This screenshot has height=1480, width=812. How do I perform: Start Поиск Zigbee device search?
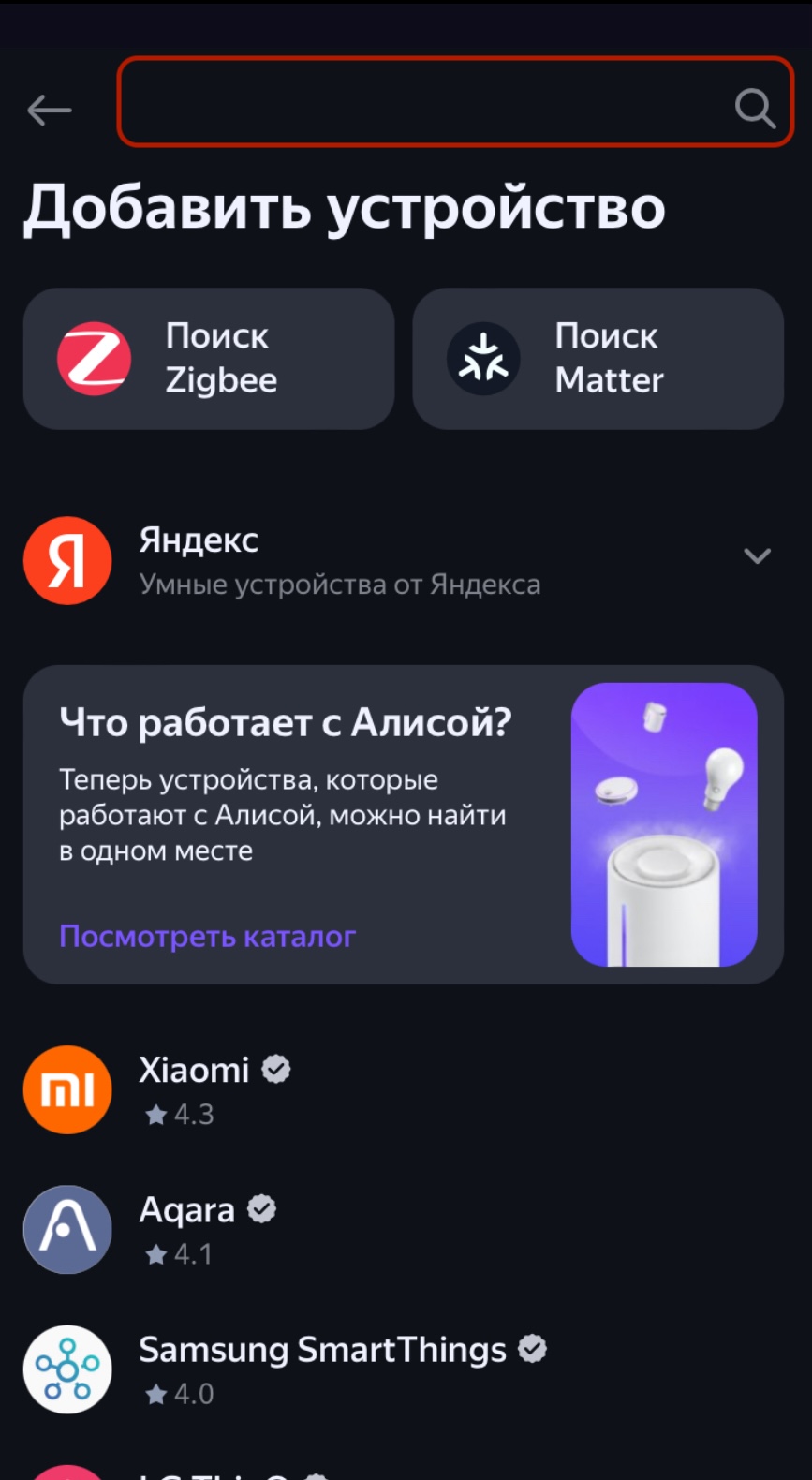(x=209, y=359)
